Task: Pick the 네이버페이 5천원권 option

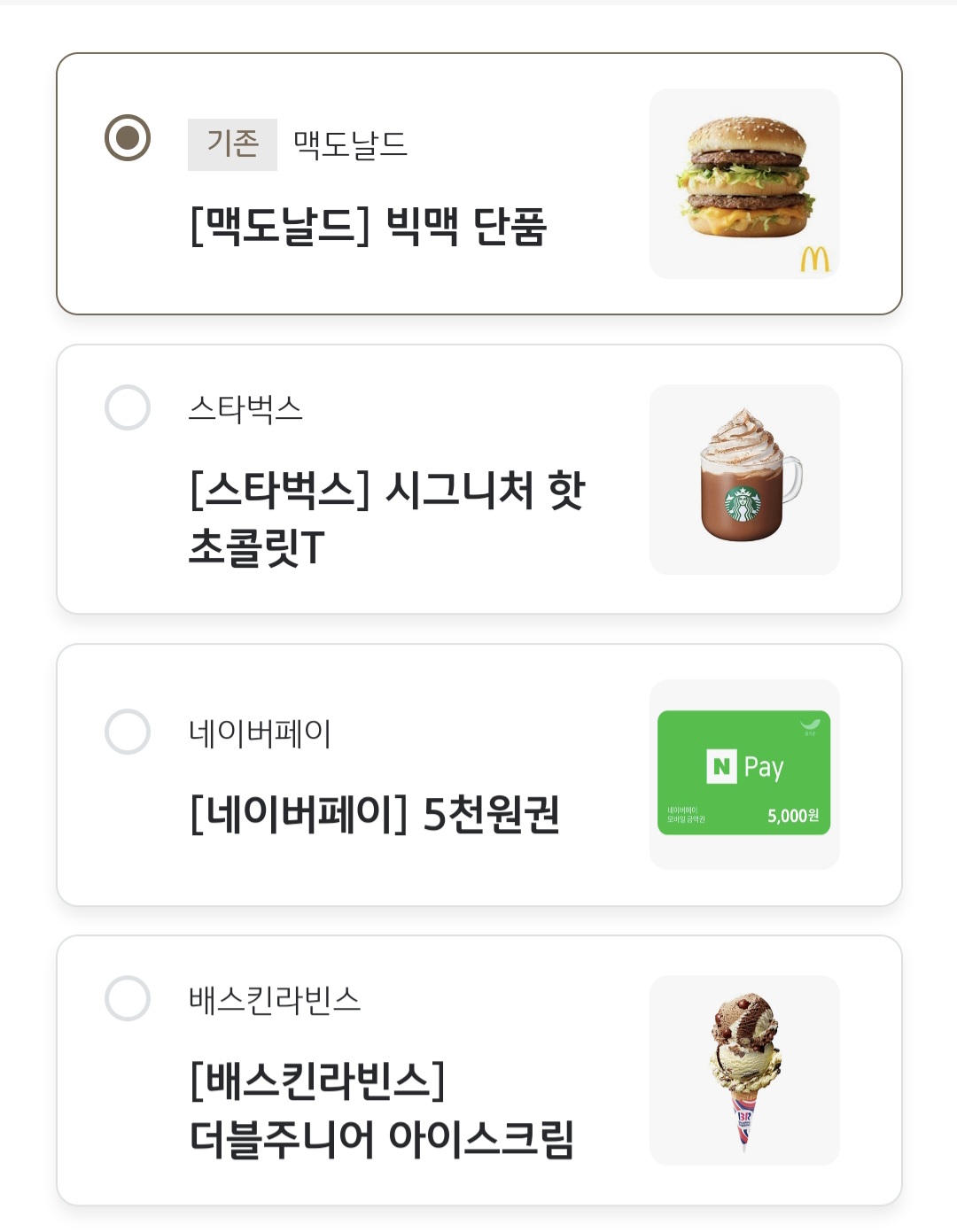Action: (128, 732)
